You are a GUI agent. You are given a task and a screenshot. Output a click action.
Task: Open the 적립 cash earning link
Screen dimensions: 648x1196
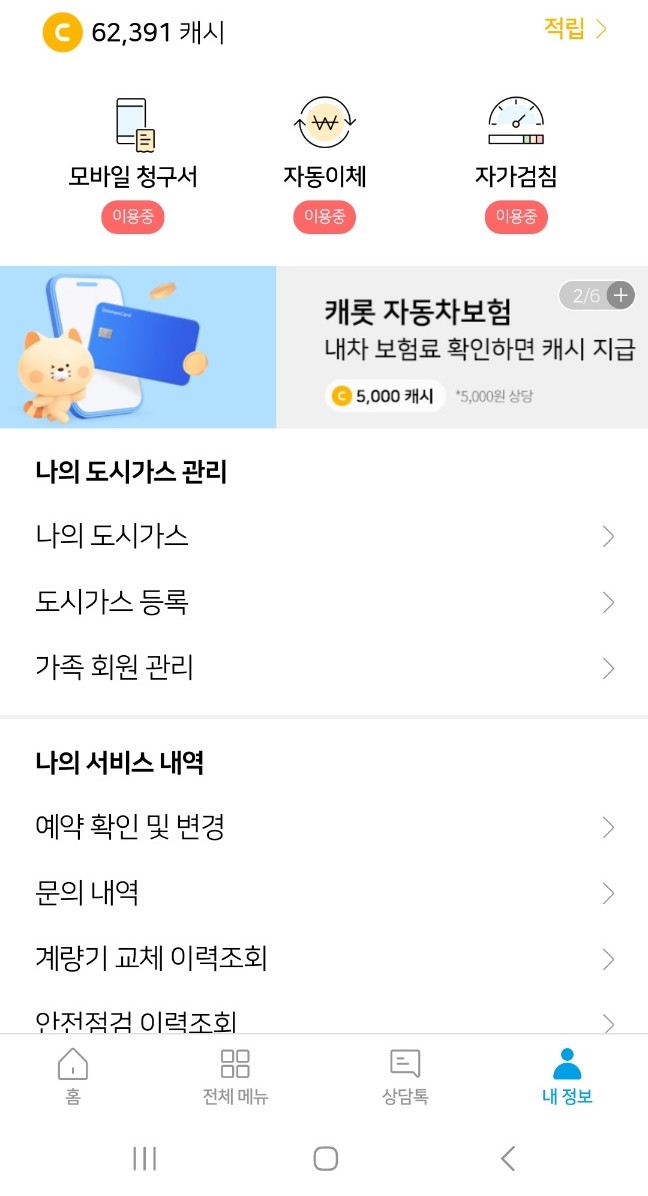click(x=575, y=29)
